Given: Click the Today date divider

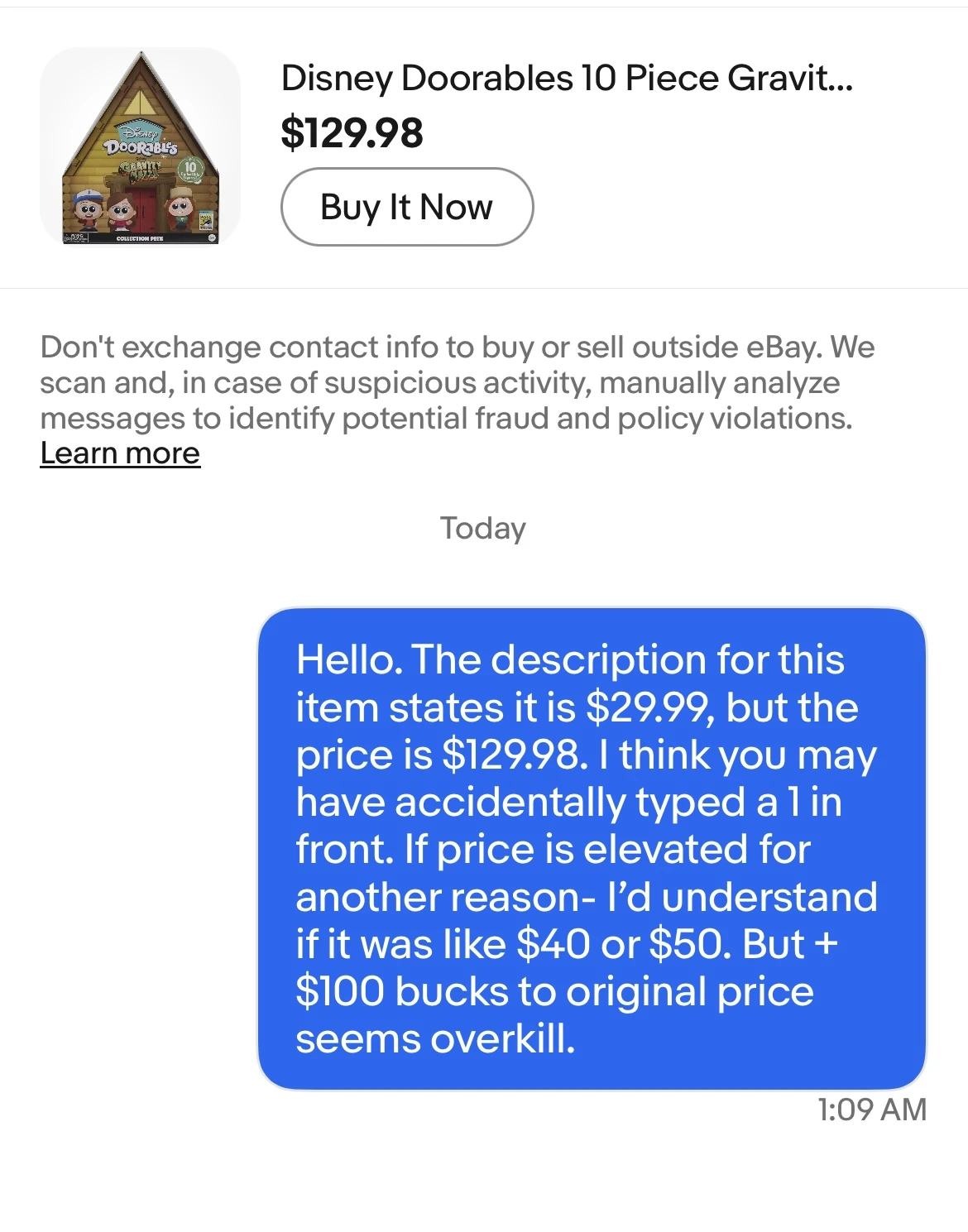Looking at the screenshot, I should click(x=482, y=528).
